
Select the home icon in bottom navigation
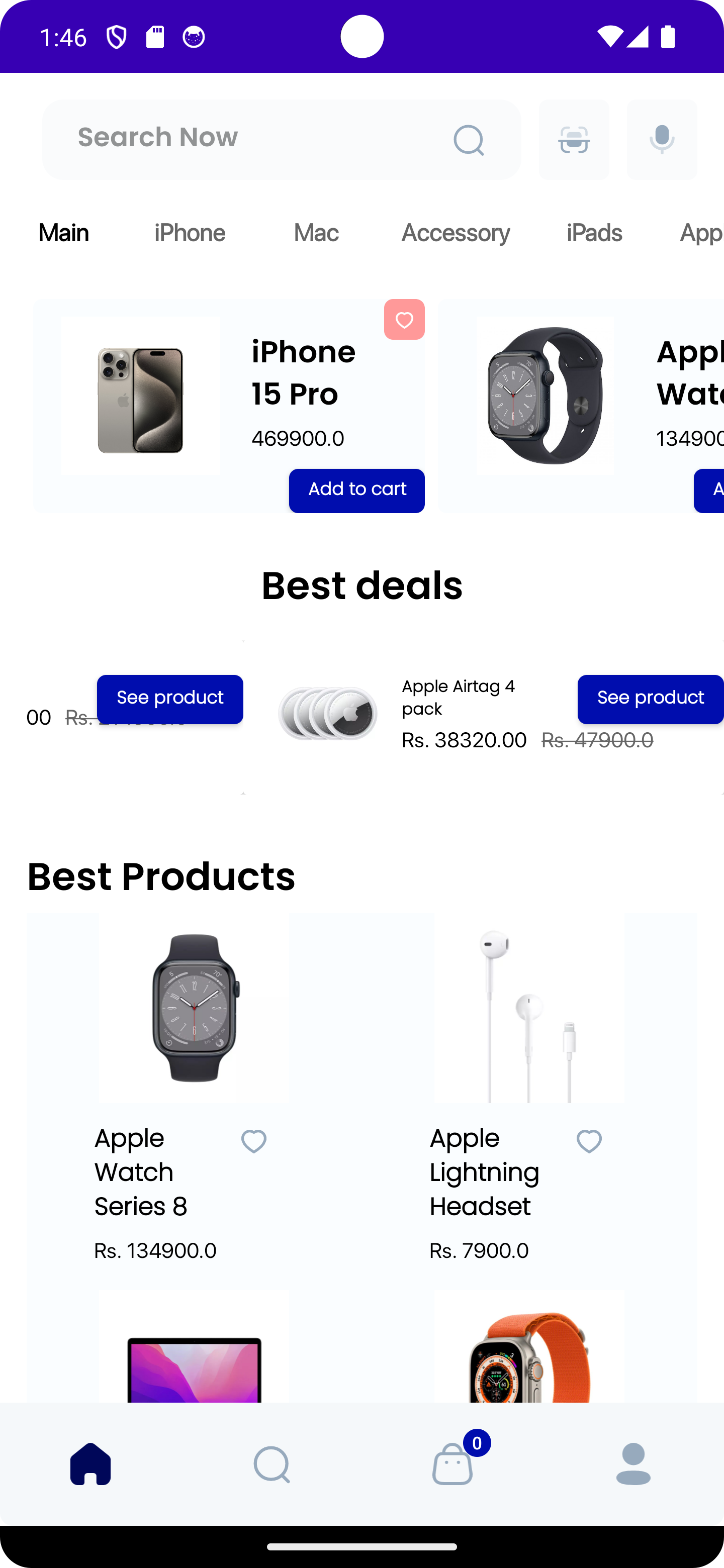click(x=90, y=1464)
